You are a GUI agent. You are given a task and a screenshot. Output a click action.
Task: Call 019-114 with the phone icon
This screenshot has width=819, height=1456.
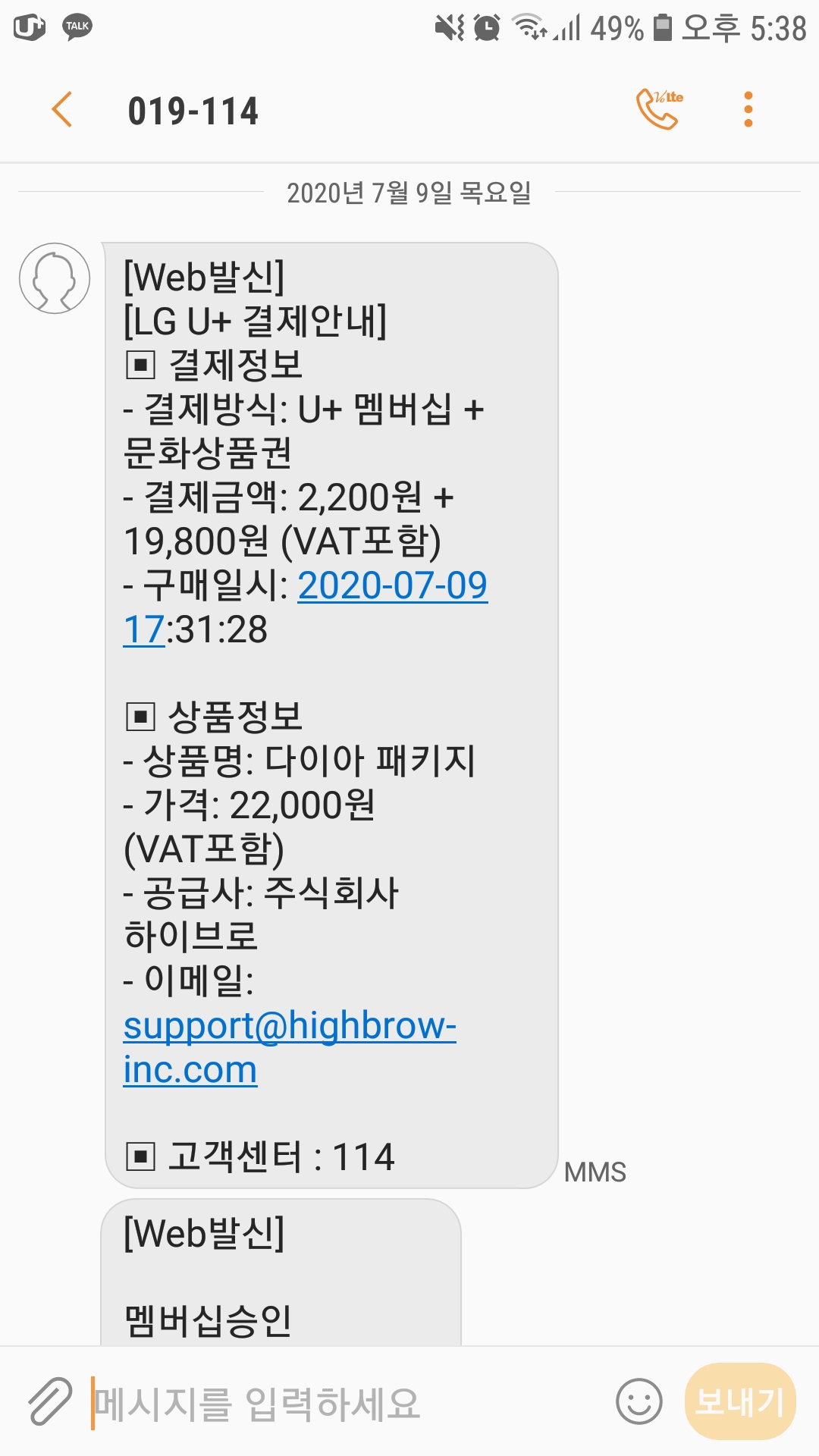point(658,109)
